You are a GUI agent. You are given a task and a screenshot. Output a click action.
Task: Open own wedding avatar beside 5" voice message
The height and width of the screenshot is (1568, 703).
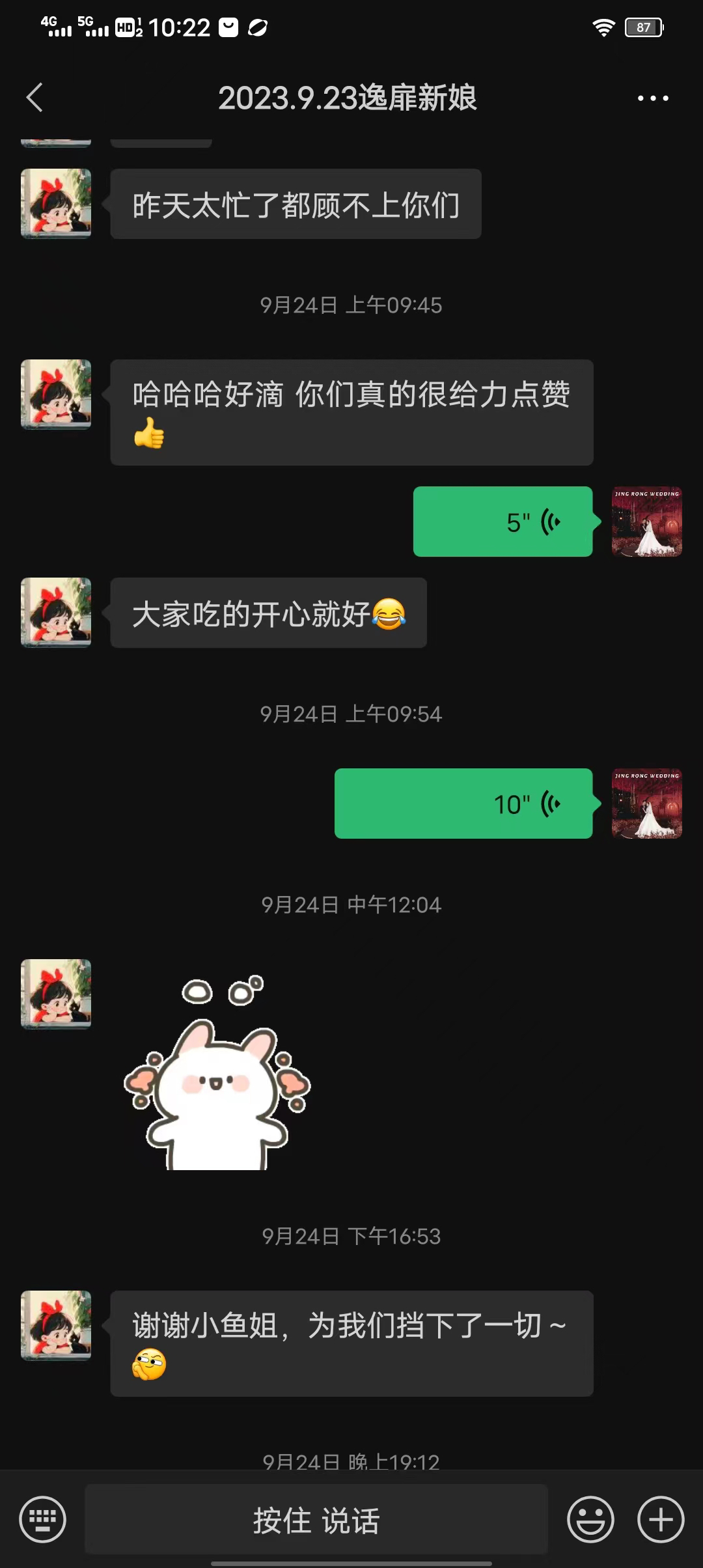(x=646, y=522)
